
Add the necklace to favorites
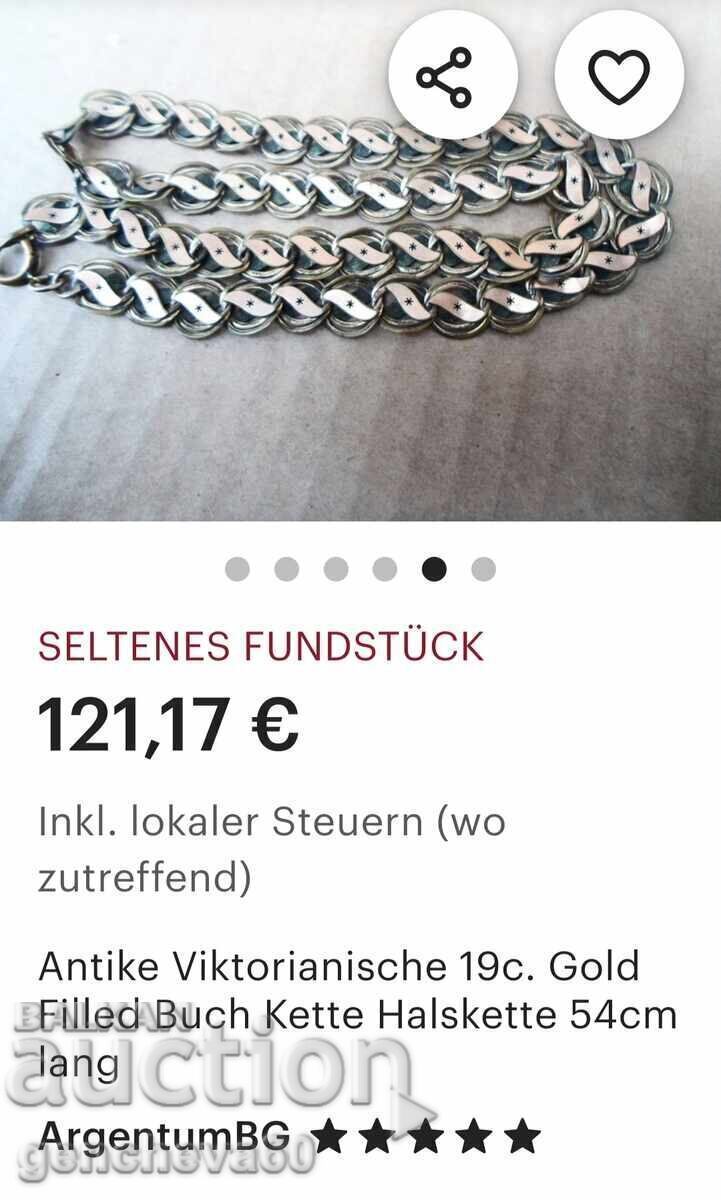pyautogui.click(x=619, y=77)
